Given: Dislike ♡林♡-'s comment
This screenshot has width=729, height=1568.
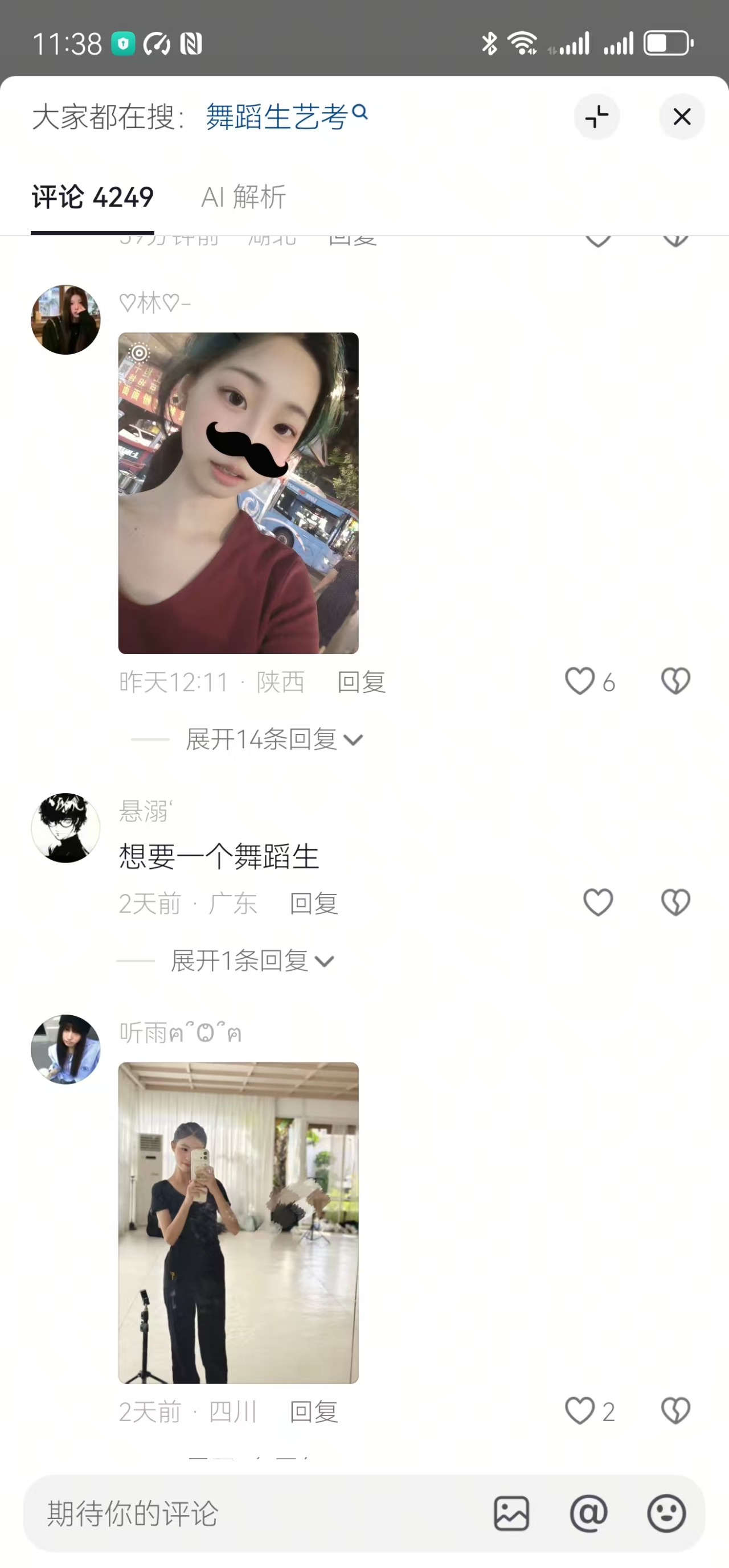Looking at the screenshot, I should 675,681.
